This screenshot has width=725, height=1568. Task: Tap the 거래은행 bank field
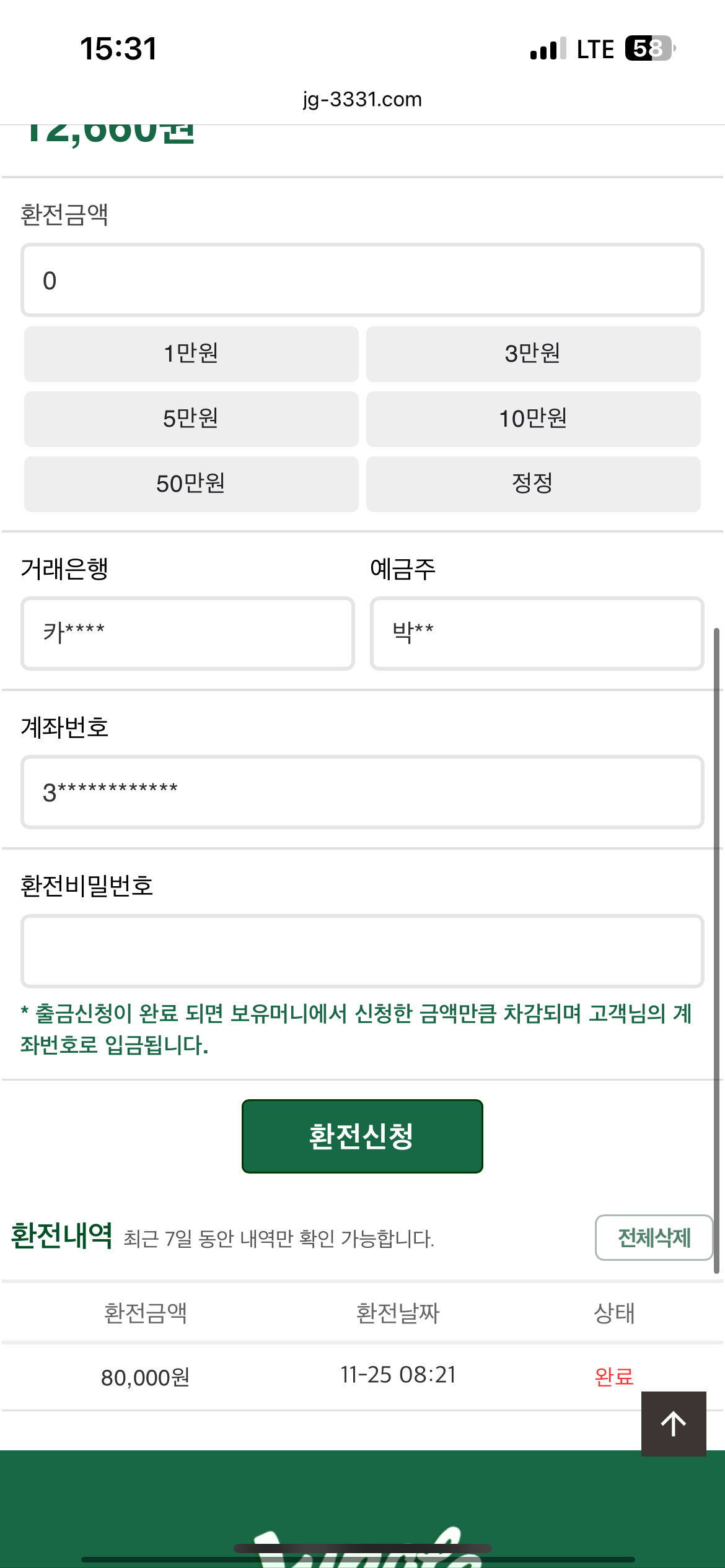188,633
